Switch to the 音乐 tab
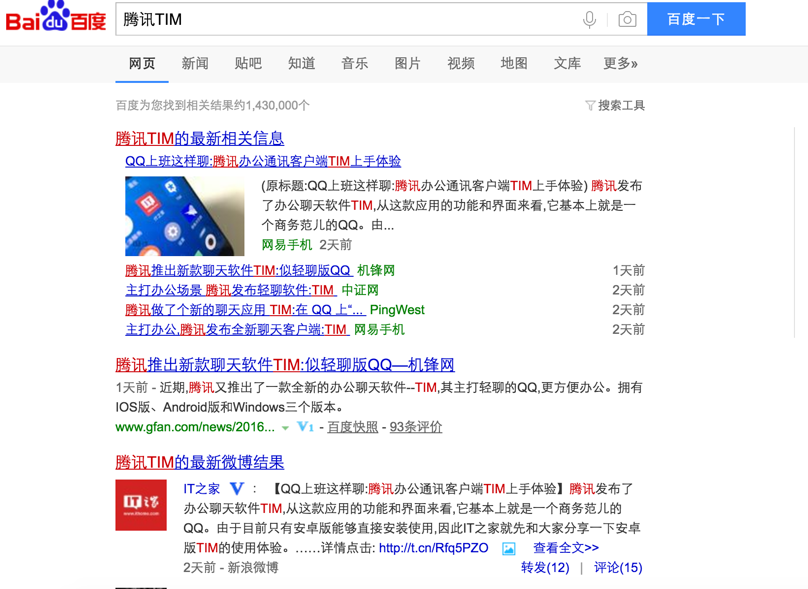This screenshot has height=589, width=808. (x=354, y=63)
